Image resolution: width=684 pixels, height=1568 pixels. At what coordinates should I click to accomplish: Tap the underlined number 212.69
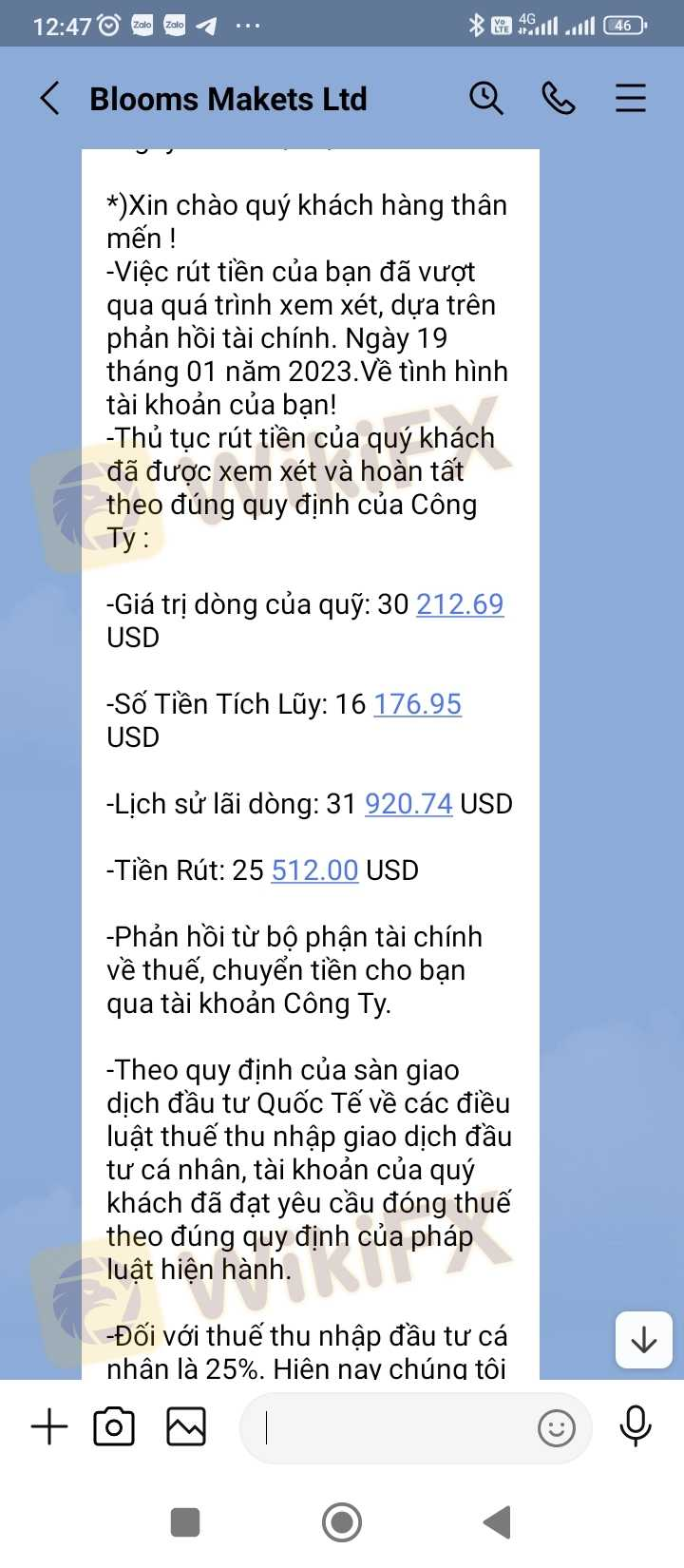[x=460, y=604]
